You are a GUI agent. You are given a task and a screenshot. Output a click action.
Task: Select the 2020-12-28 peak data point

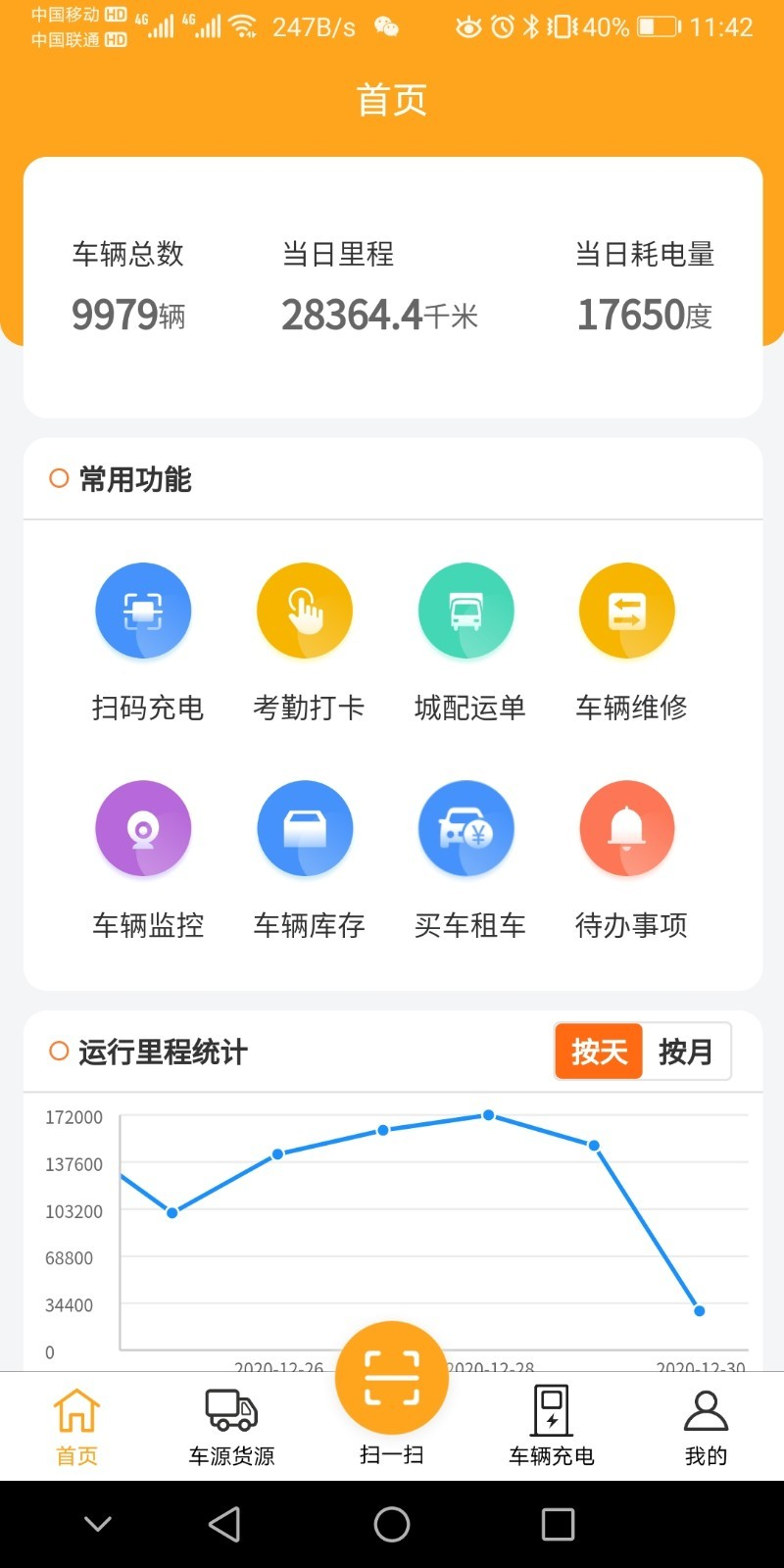pyautogui.click(x=488, y=1115)
